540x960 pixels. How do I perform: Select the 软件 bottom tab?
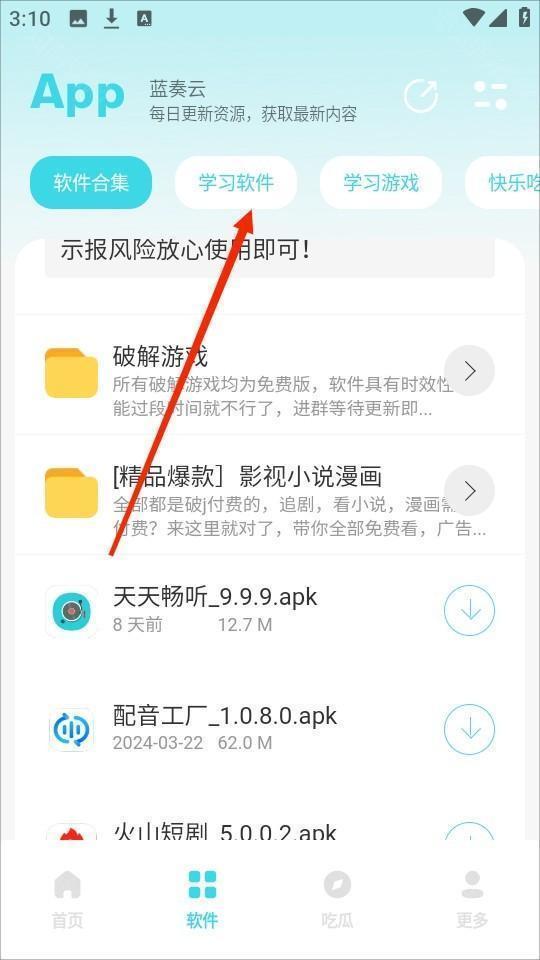point(202,899)
